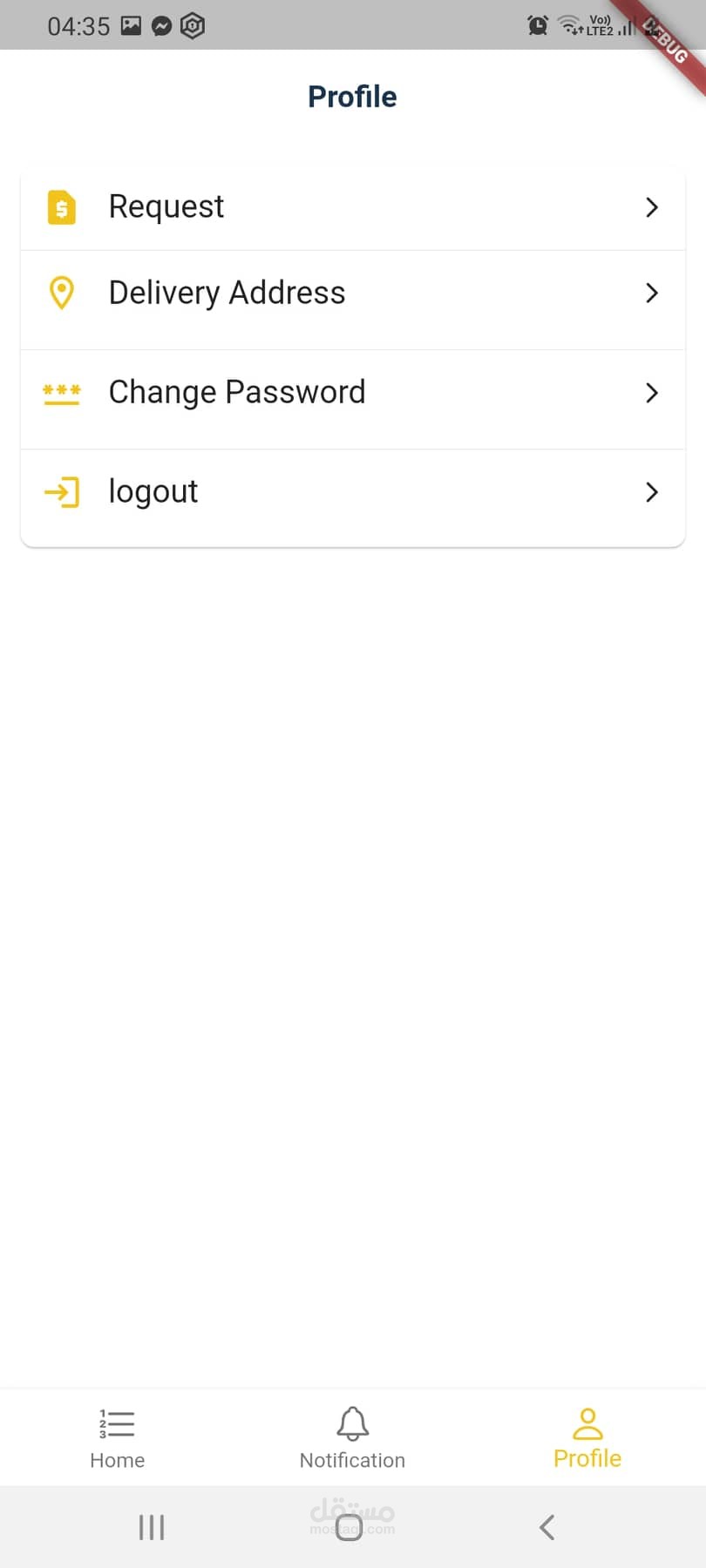The width and height of the screenshot is (706, 1568).
Task: Switch to the Home tab
Action: pyautogui.click(x=118, y=1438)
